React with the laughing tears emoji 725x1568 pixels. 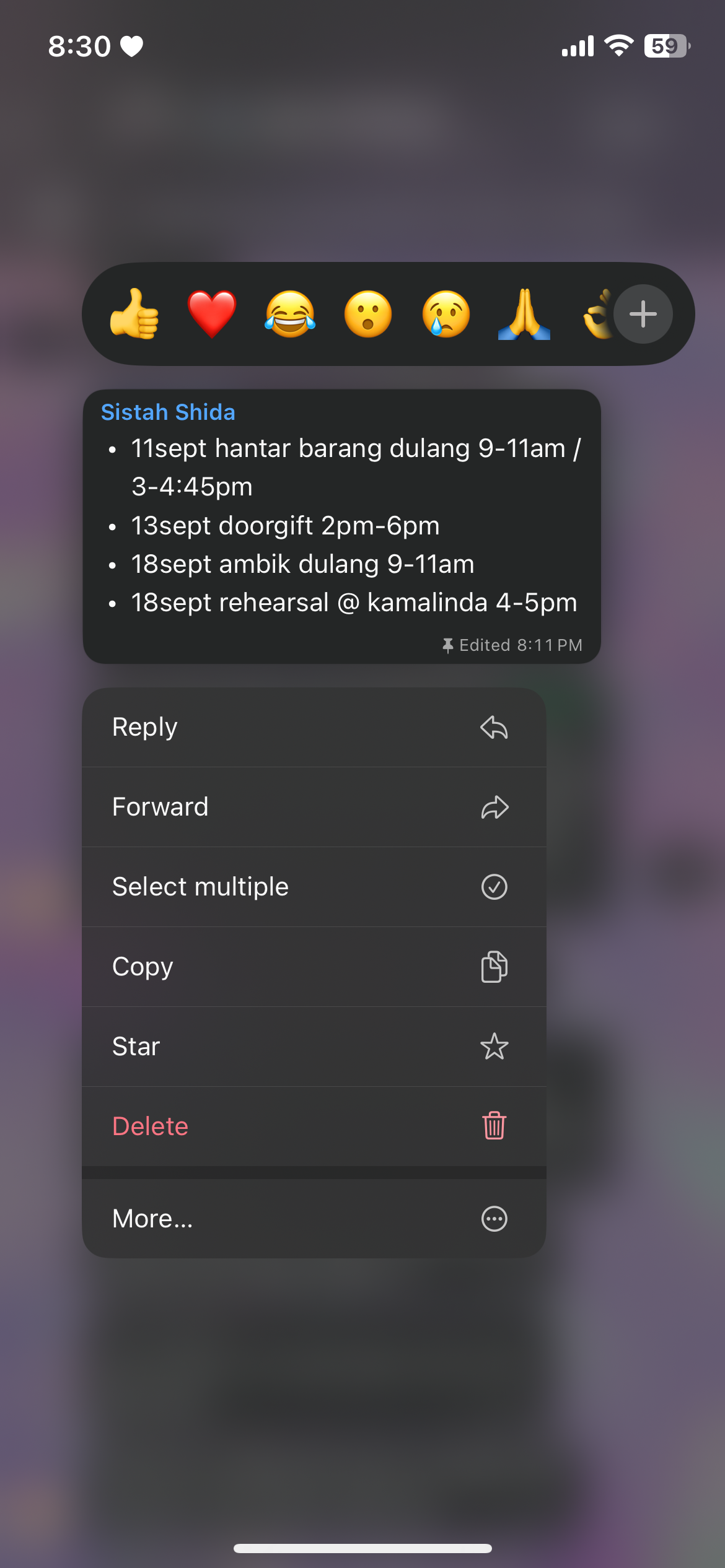click(x=290, y=314)
